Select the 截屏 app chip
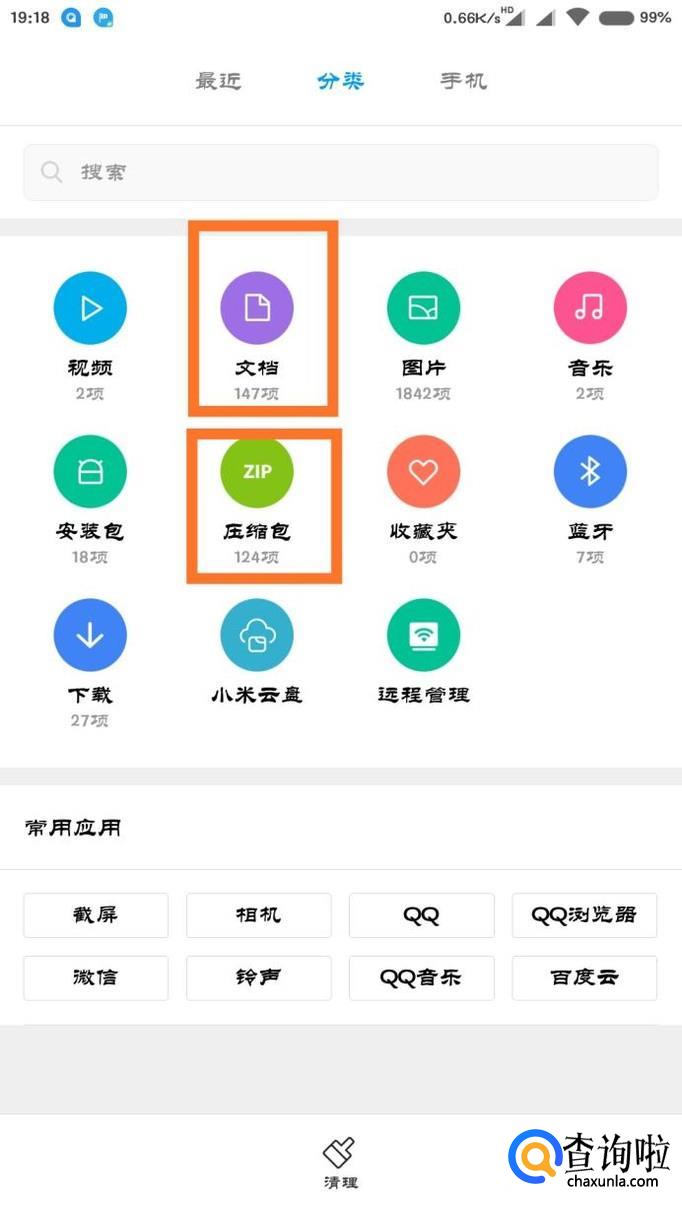Image resolution: width=682 pixels, height=1212 pixels. 96,915
